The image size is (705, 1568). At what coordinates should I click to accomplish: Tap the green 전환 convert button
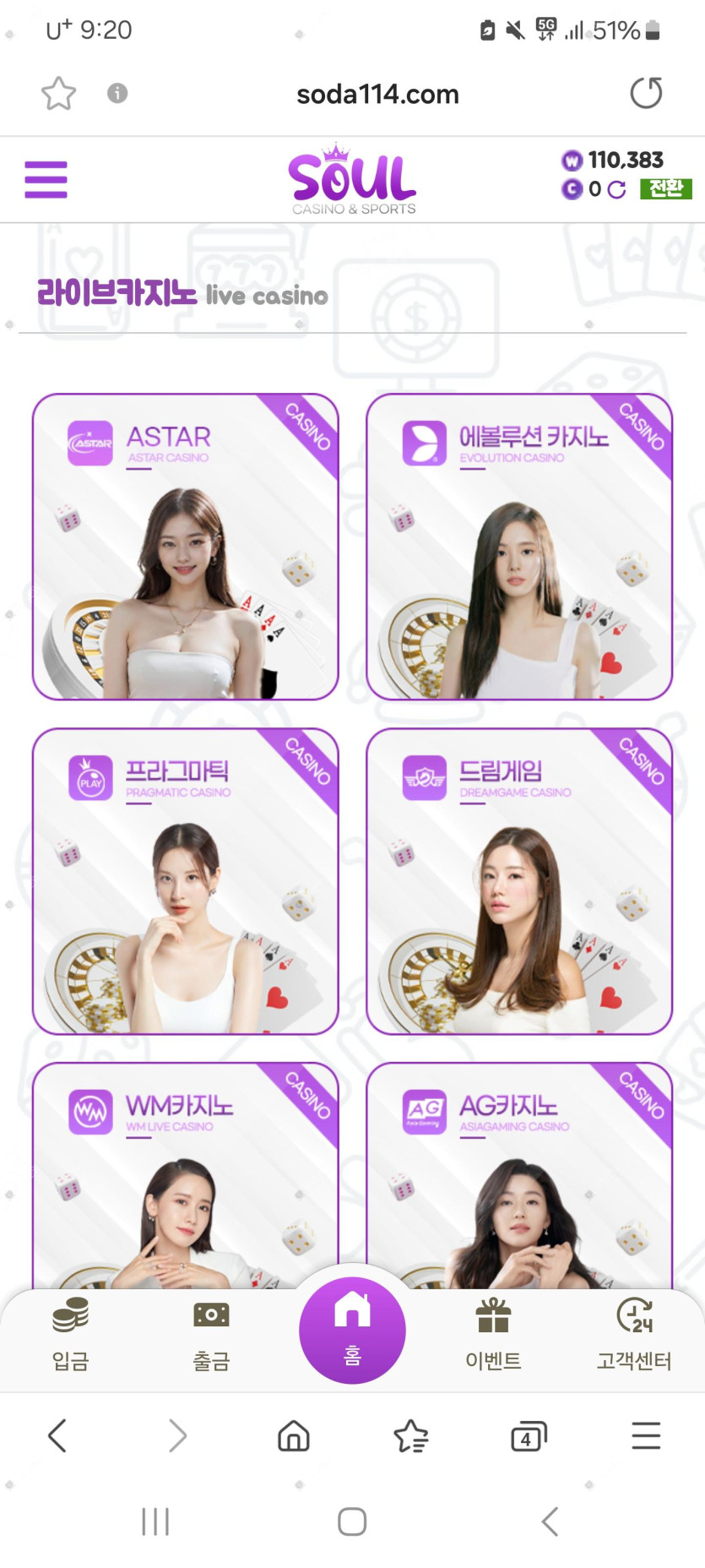click(665, 189)
